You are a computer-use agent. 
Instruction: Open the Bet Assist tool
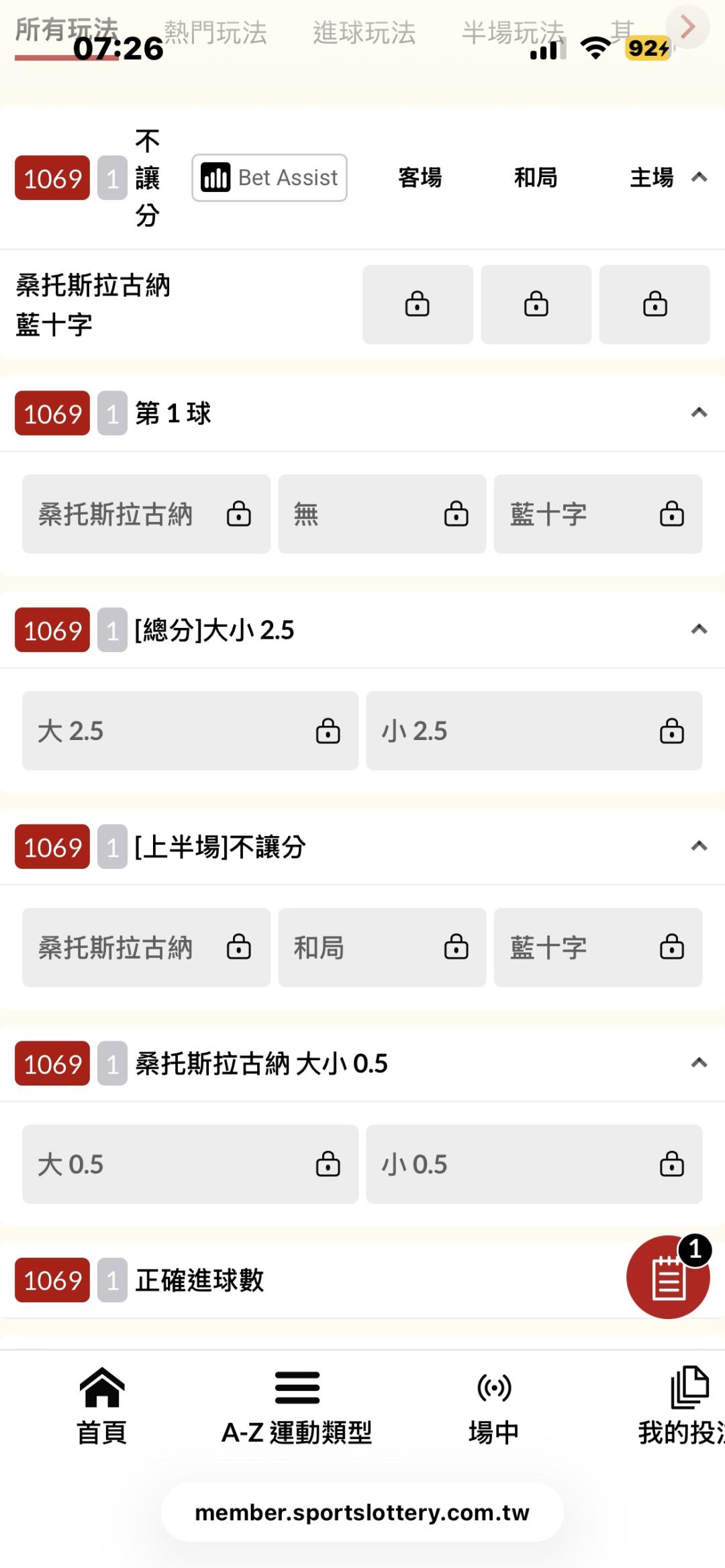click(x=269, y=178)
